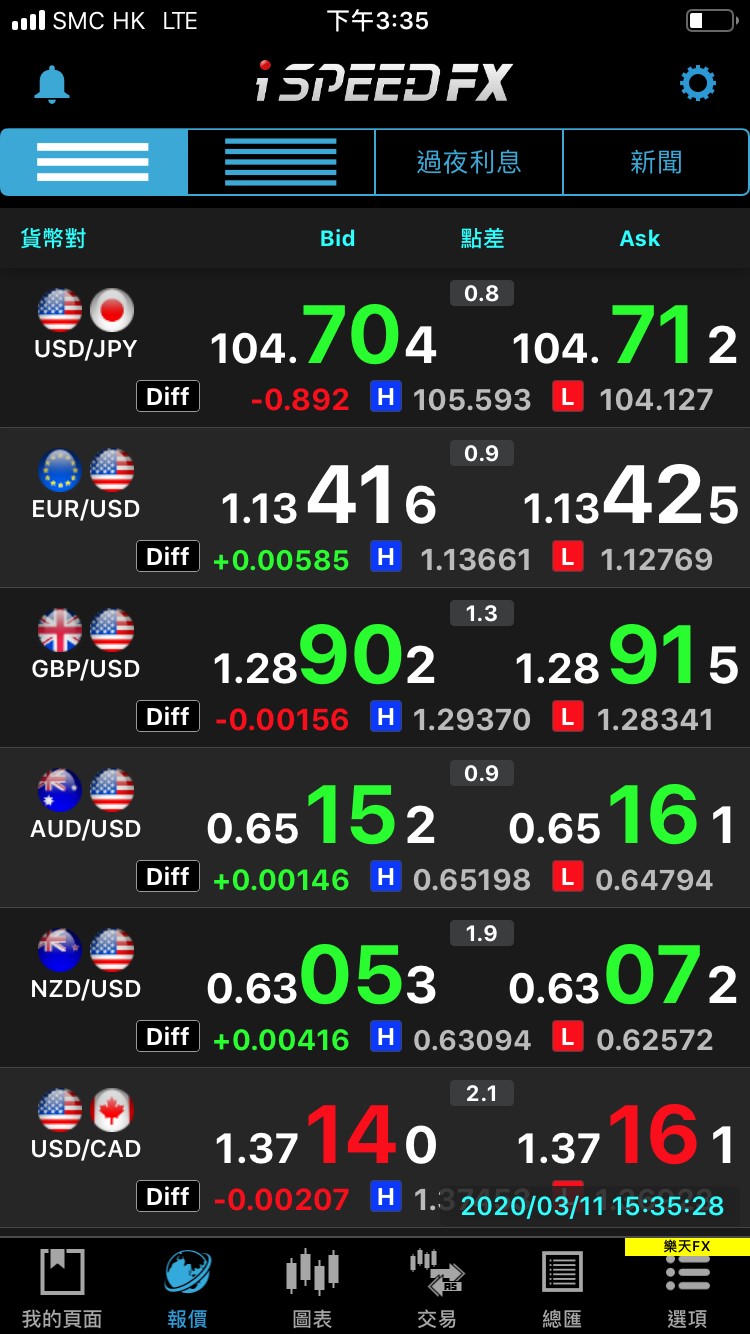750x1334 pixels.
Task: Tap the Diff button under USD/JPY
Action: pyautogui.click(x=168, y=396)
